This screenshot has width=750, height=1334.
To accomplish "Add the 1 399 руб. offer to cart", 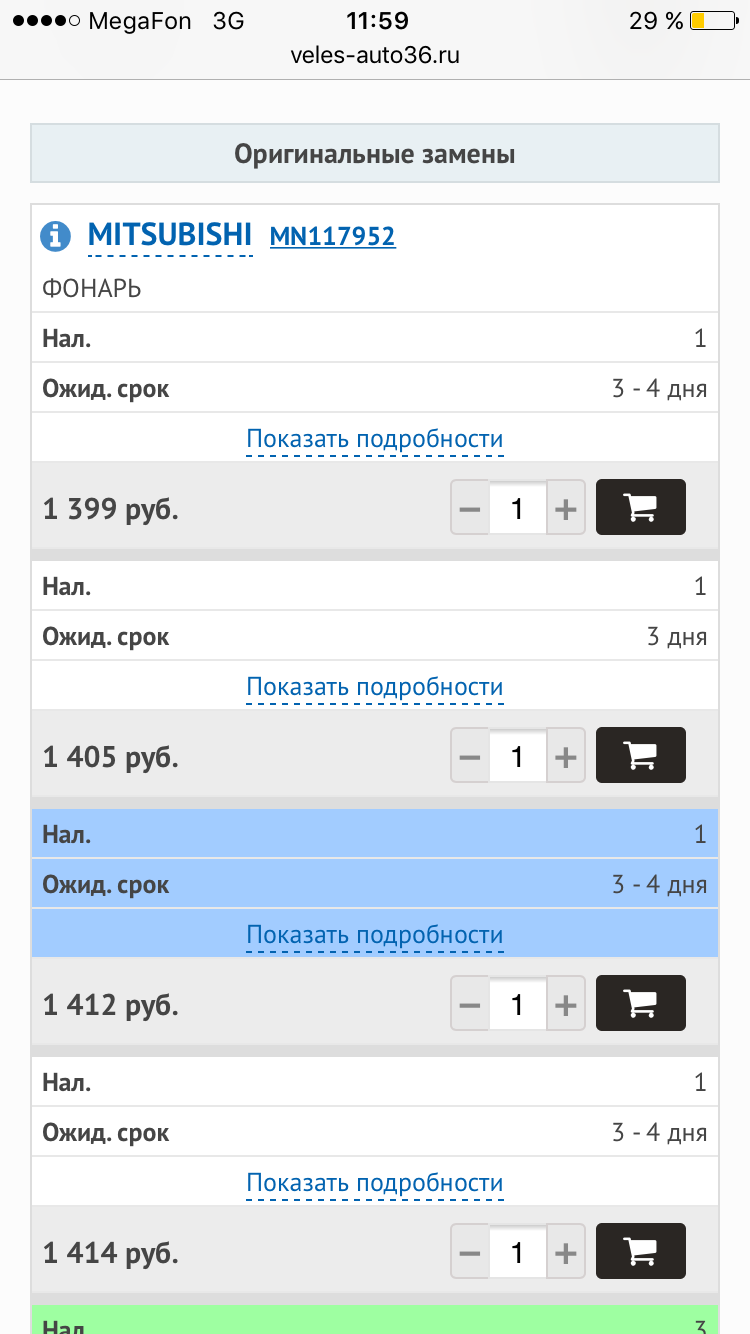I will click(x=640, y=508).
